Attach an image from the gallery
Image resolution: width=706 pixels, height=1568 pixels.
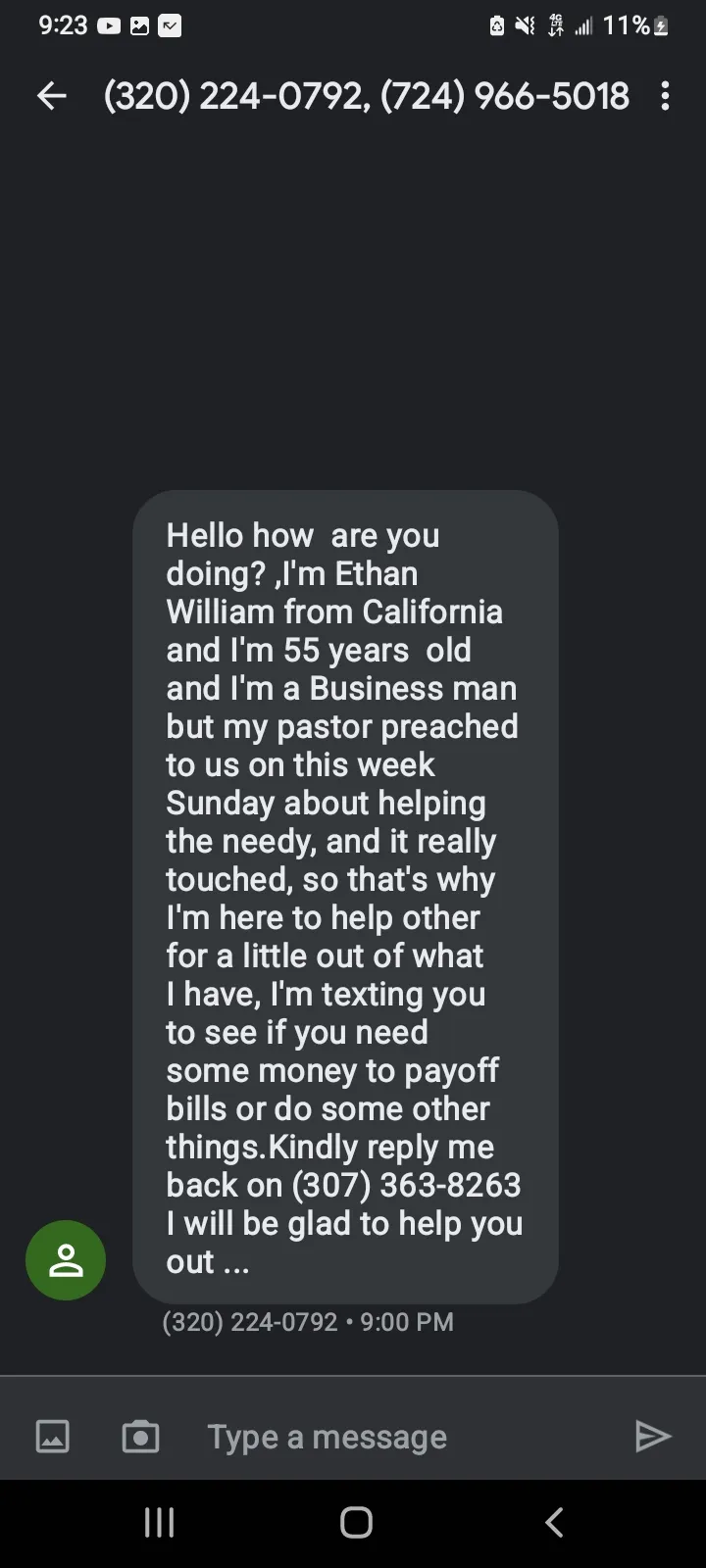[x=52, y=1437]
